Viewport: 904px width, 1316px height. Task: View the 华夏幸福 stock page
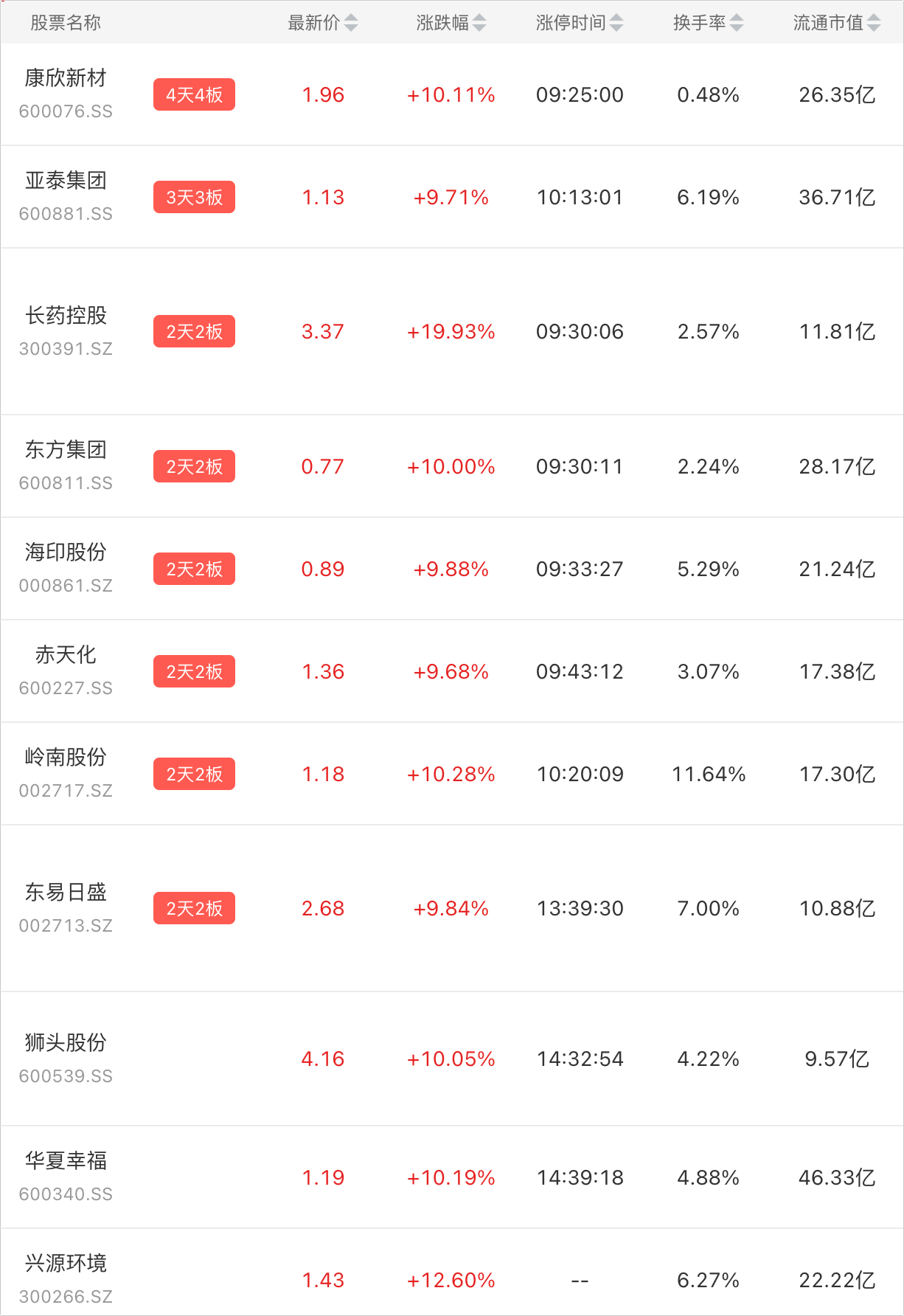[x=66, y=1177]
